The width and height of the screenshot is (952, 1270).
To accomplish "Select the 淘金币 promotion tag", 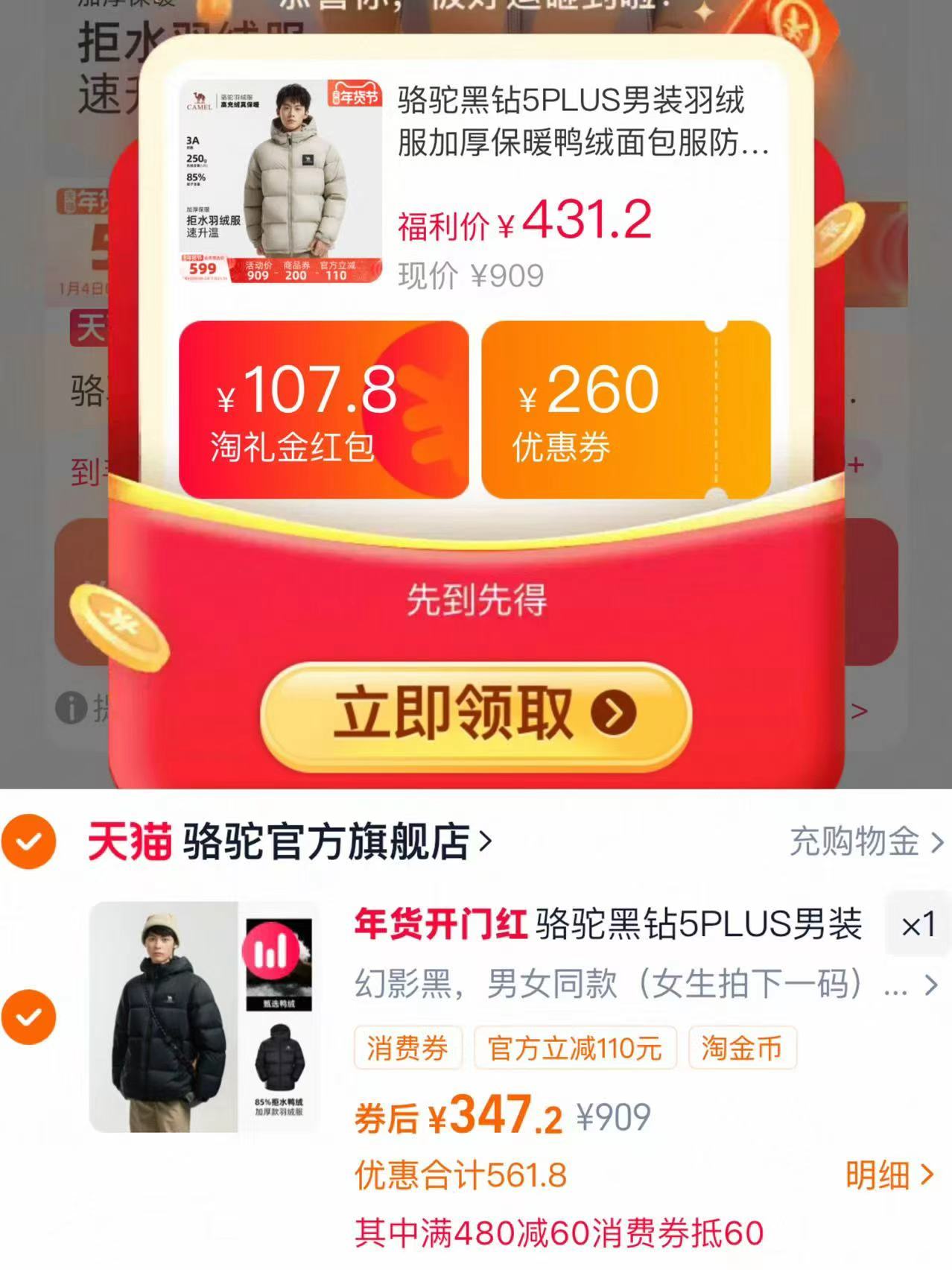I will click(741, 1049).
